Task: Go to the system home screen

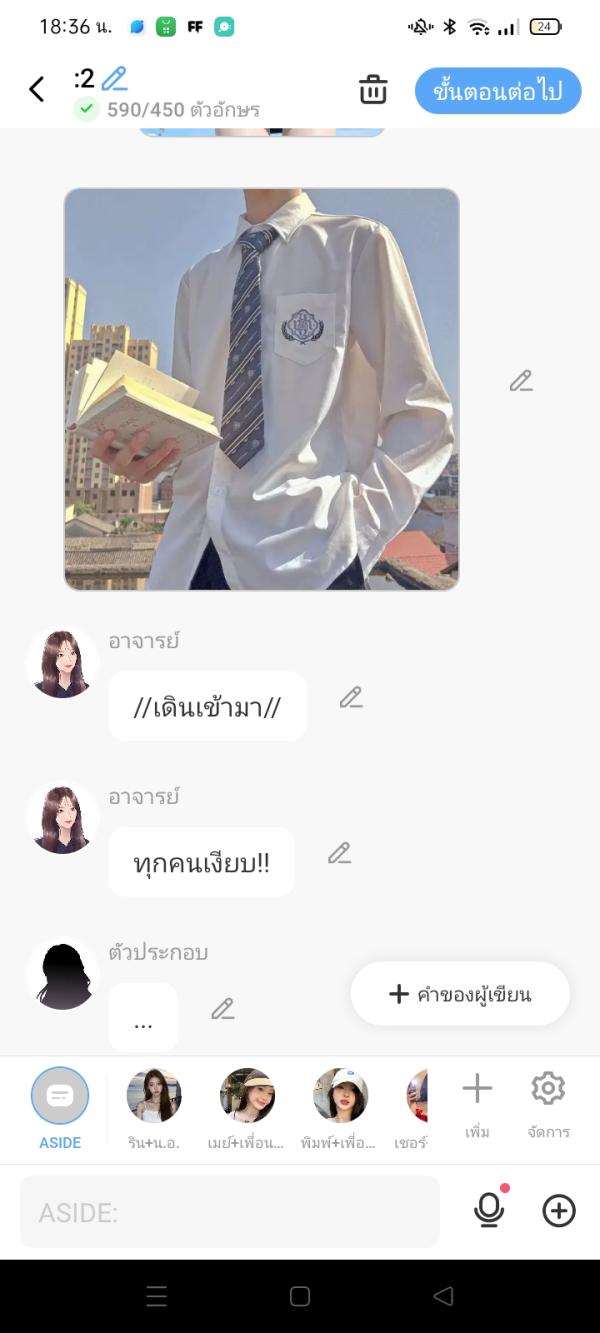Action: point(300,1297)
